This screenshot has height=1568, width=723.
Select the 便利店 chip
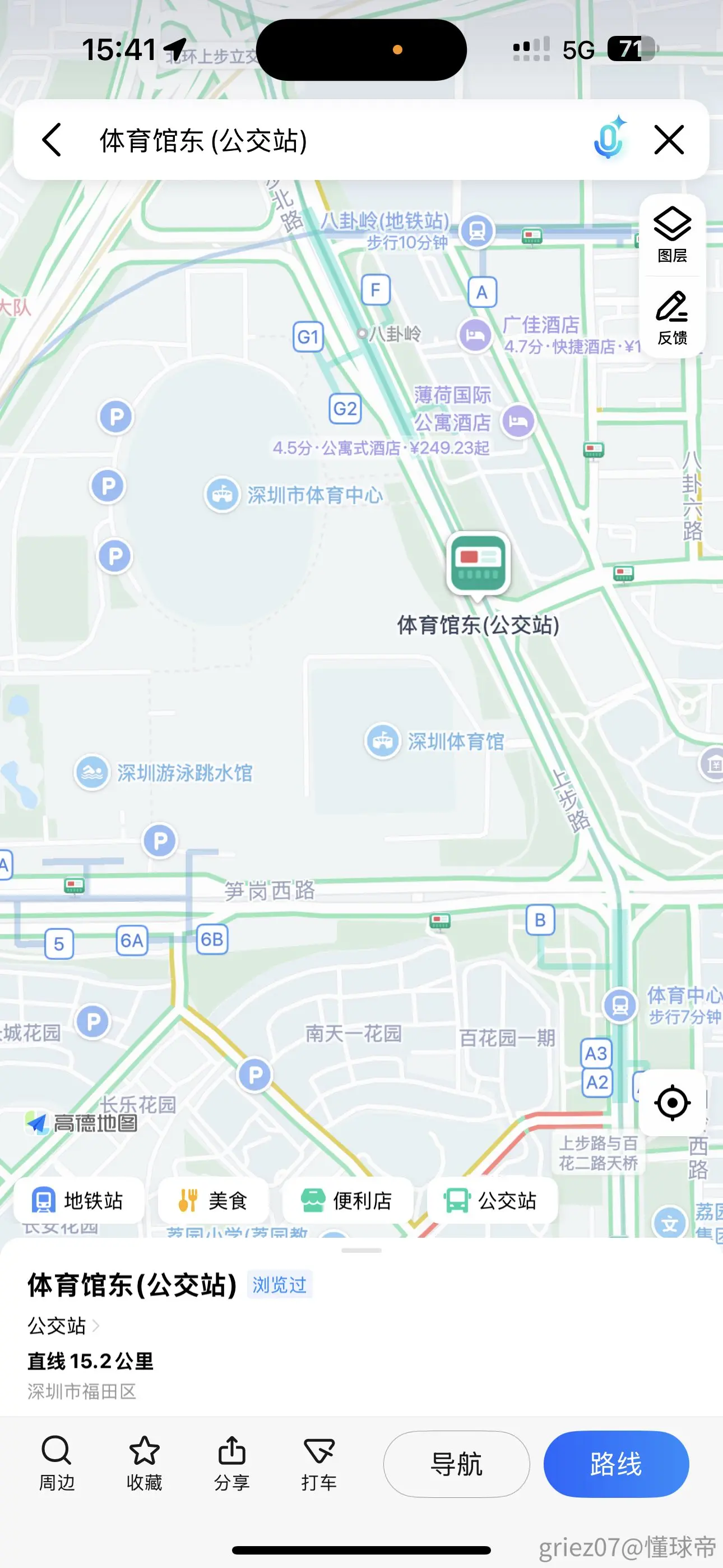click(x=347, y=1200)
